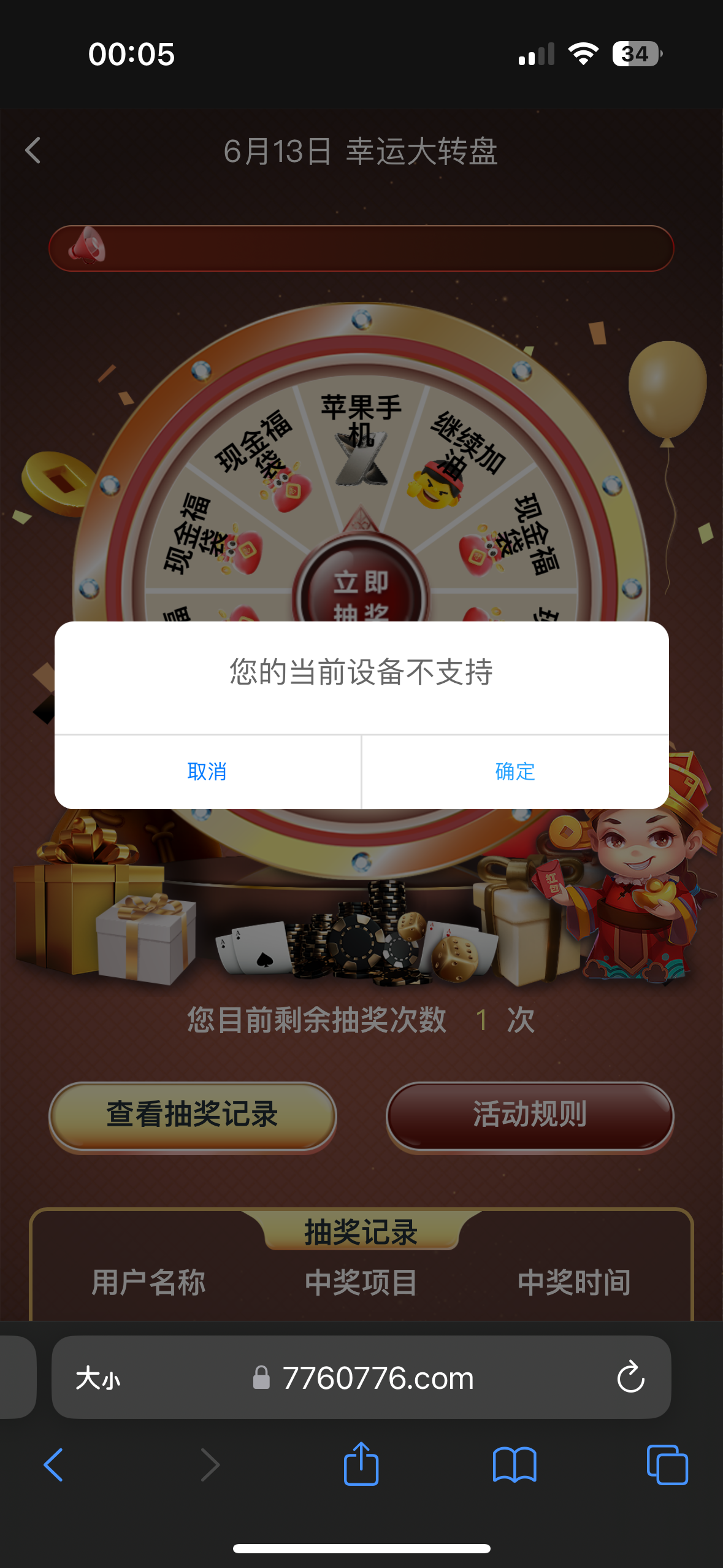Go back in Safari's bottom toolbar
723x1568 pixels.
click(53, 1465)
